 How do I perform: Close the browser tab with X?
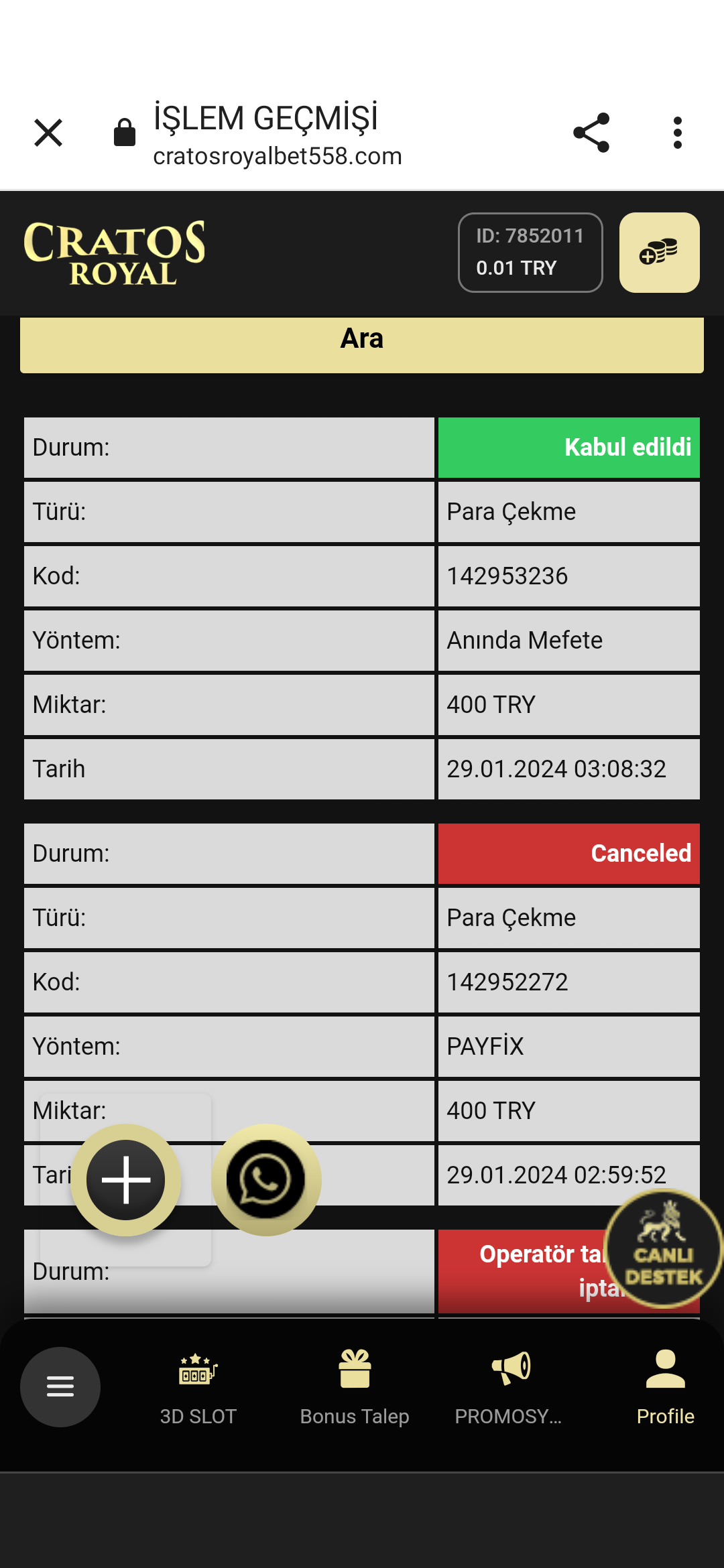pos(48,132)
